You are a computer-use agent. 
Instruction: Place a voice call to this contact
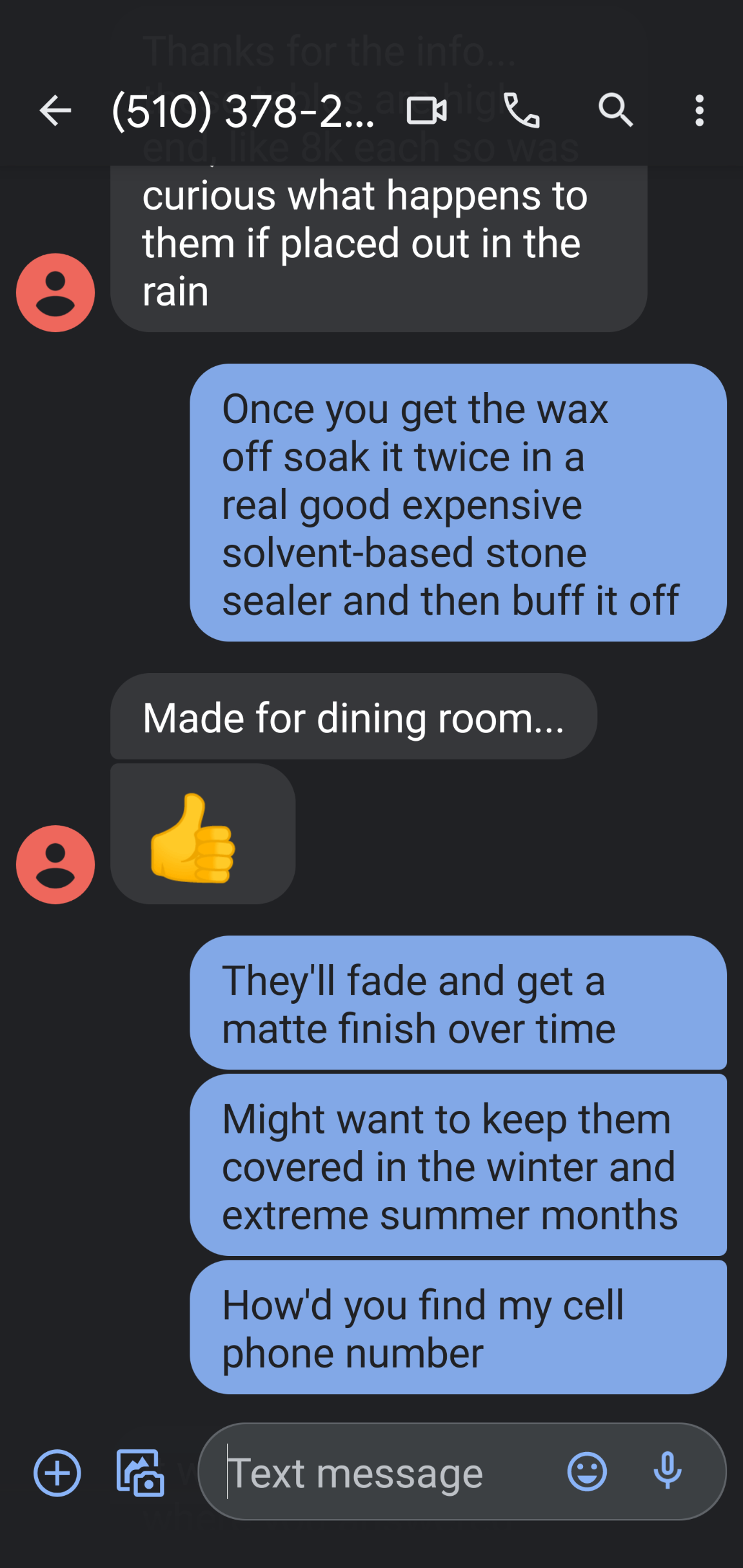[x=521, y=111]
